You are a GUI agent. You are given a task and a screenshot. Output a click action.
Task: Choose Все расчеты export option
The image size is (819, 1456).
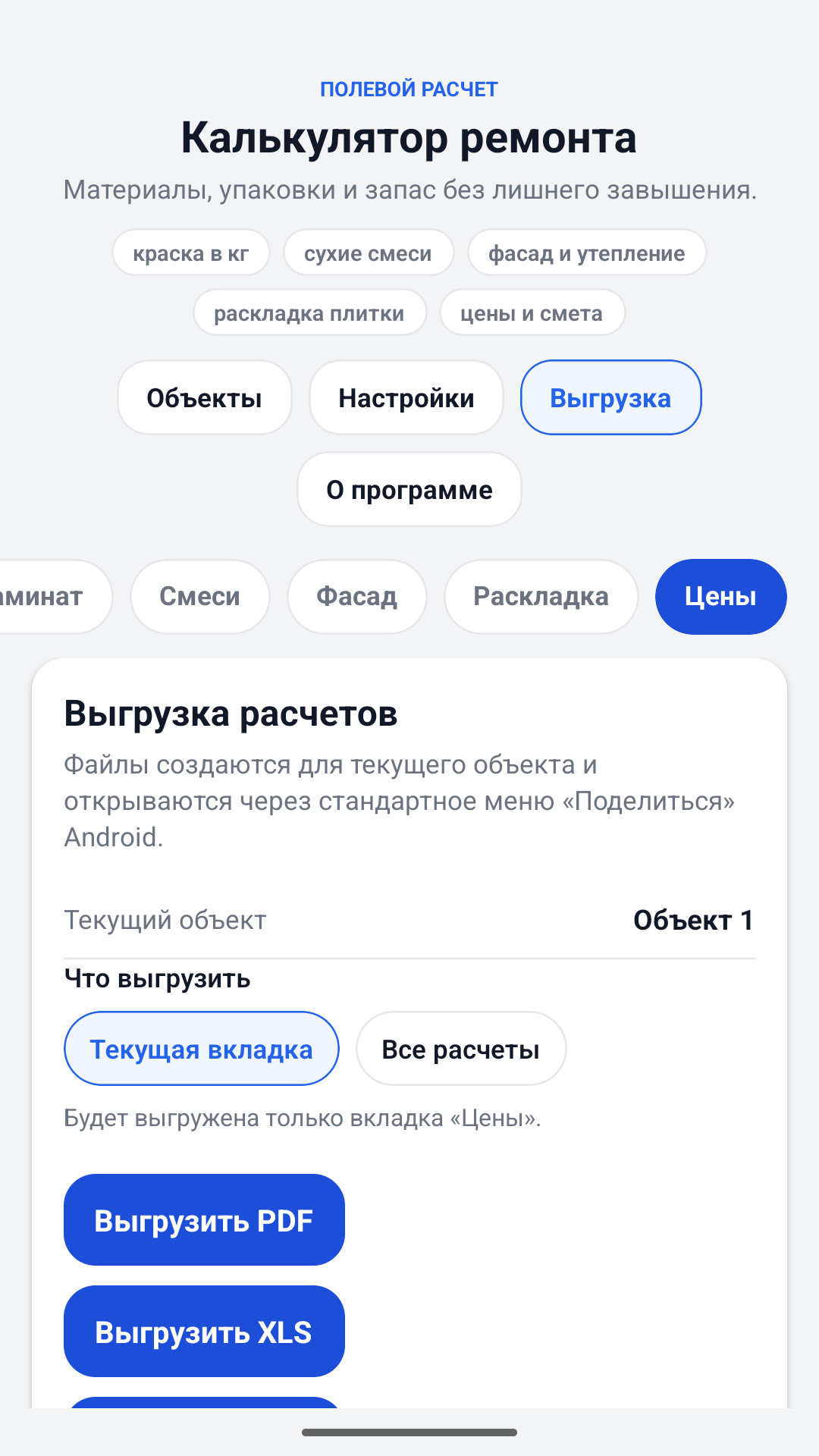point(461,1049)
